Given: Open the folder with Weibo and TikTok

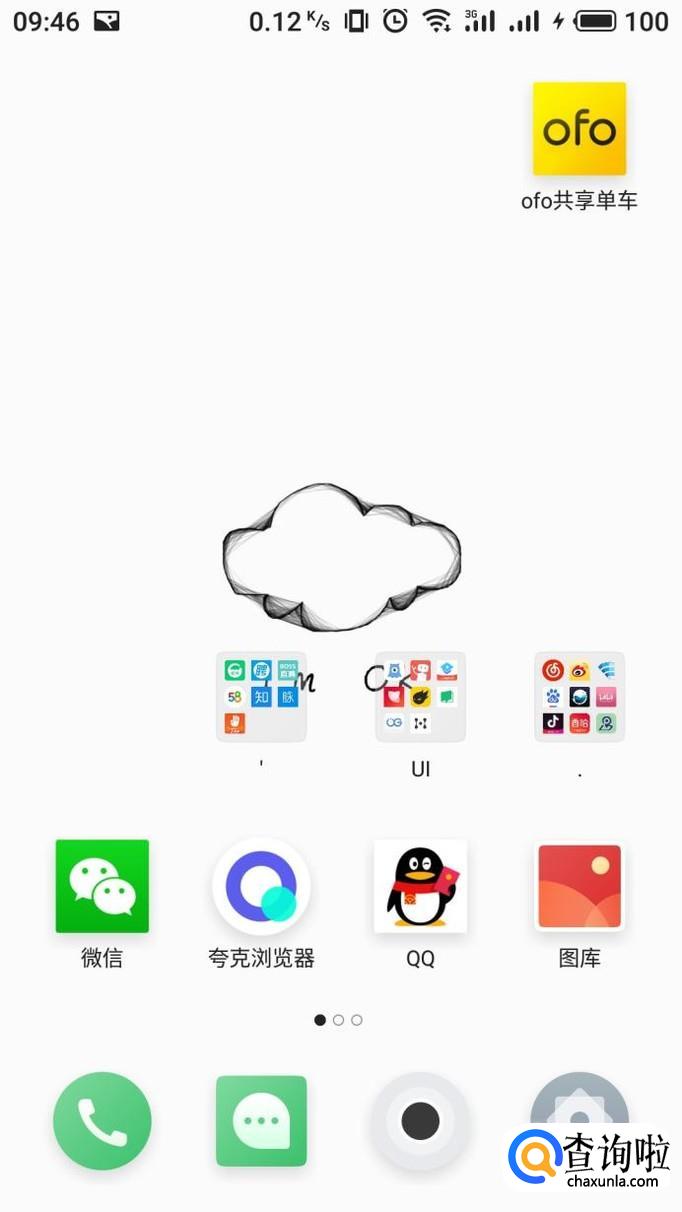Looking at the screenshot, I should [579, 697].
